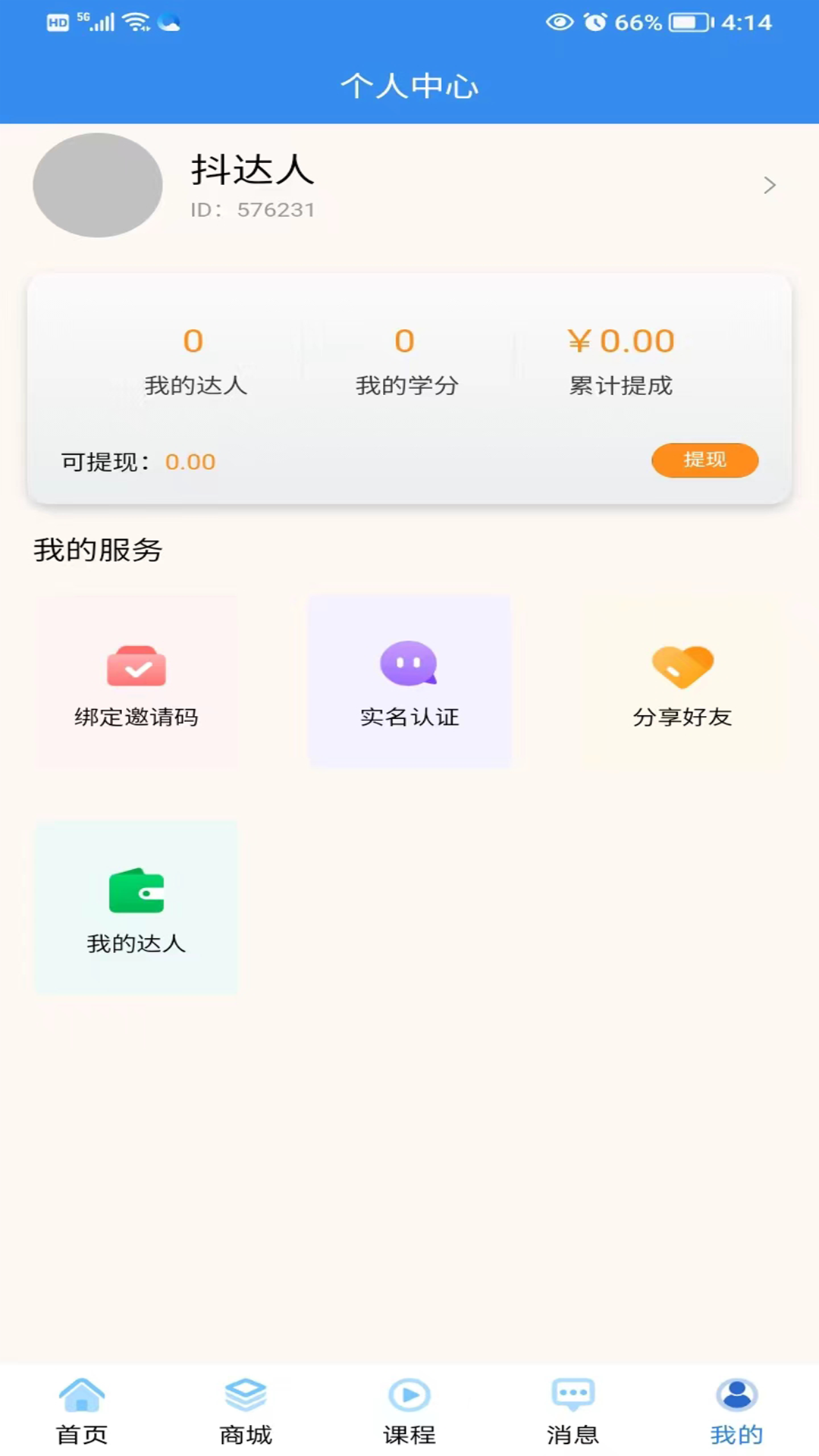The height and width of the screenshot is (1456, 819).
Task: Open 我的达人 stat in the summary card
Action: [x=195, y=361]
